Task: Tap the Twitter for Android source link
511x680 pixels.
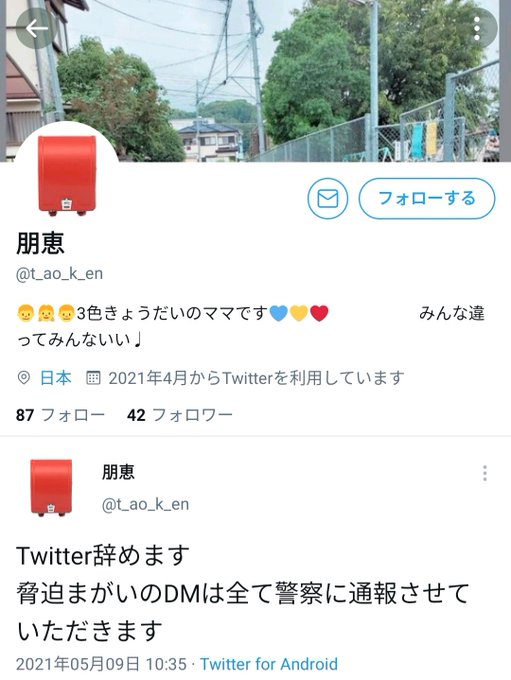Action: point(269,664)
